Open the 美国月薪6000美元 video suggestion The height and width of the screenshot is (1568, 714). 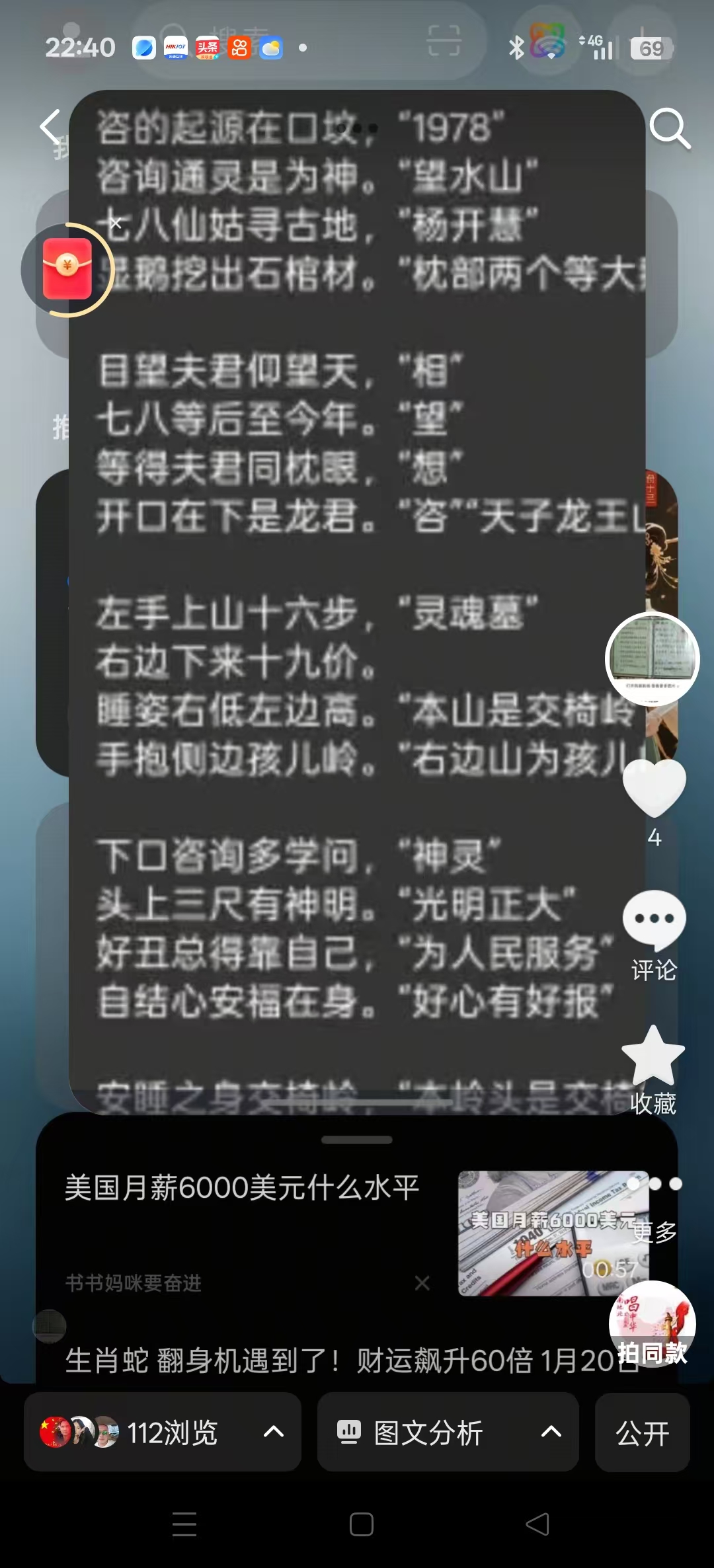coord(242,1189)
